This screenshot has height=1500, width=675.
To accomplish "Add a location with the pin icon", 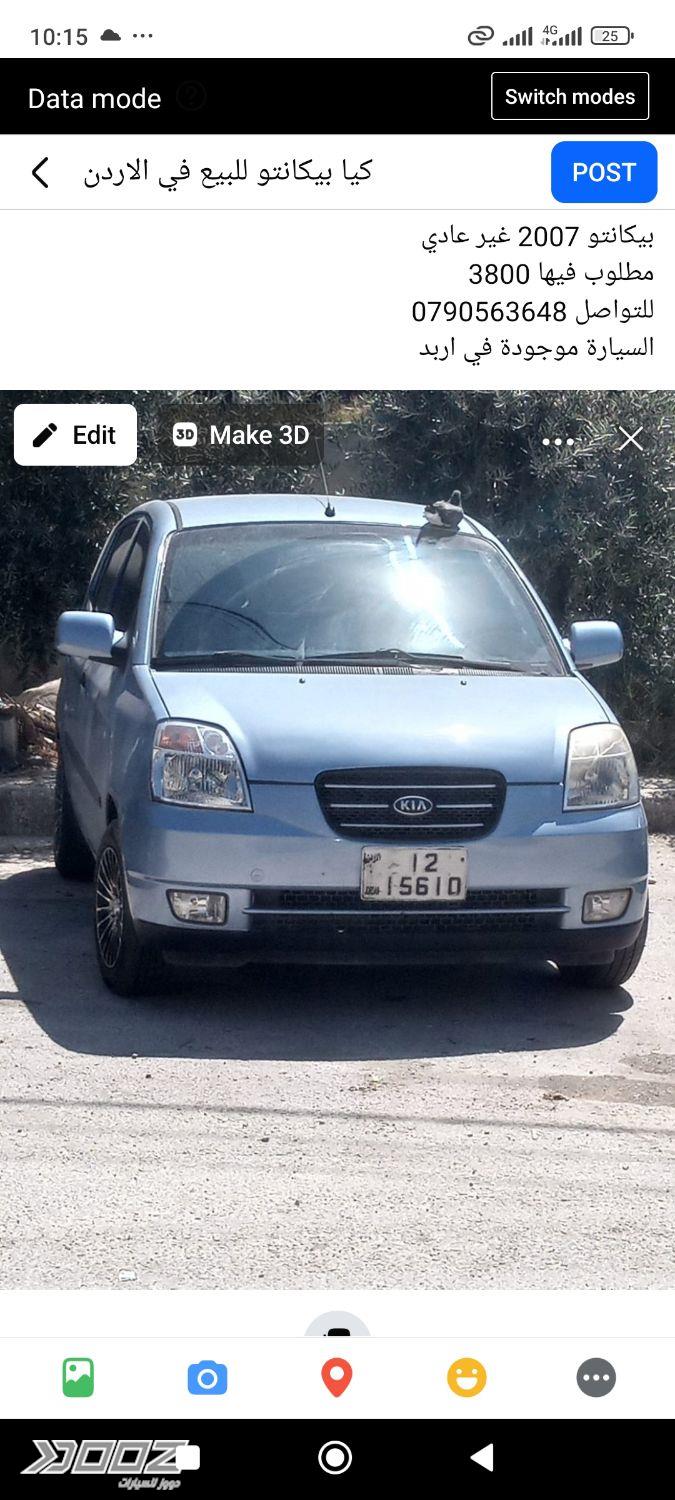I will tap(337, 1378).
